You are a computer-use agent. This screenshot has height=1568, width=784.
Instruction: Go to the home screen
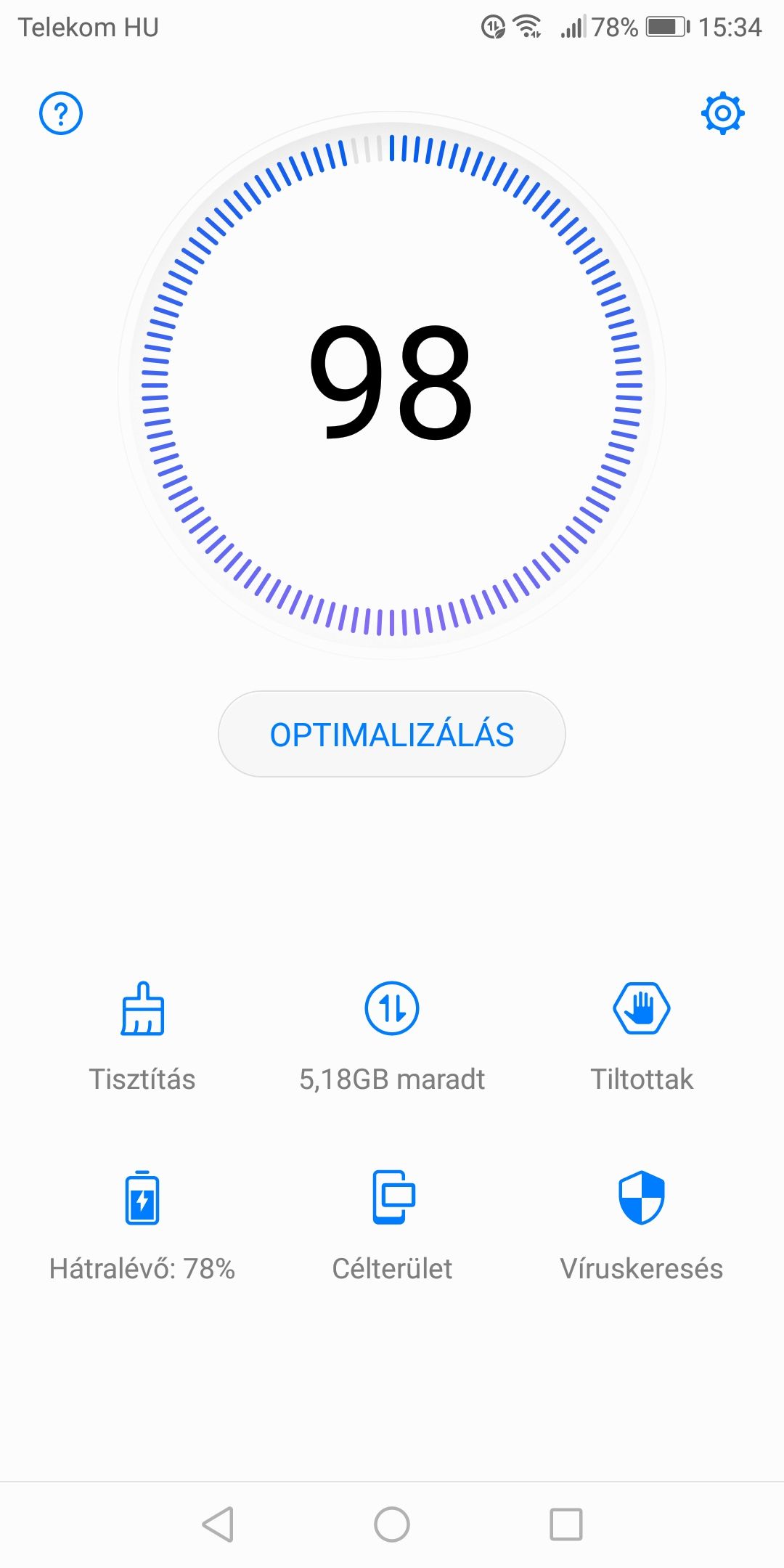coord(392,1524)
